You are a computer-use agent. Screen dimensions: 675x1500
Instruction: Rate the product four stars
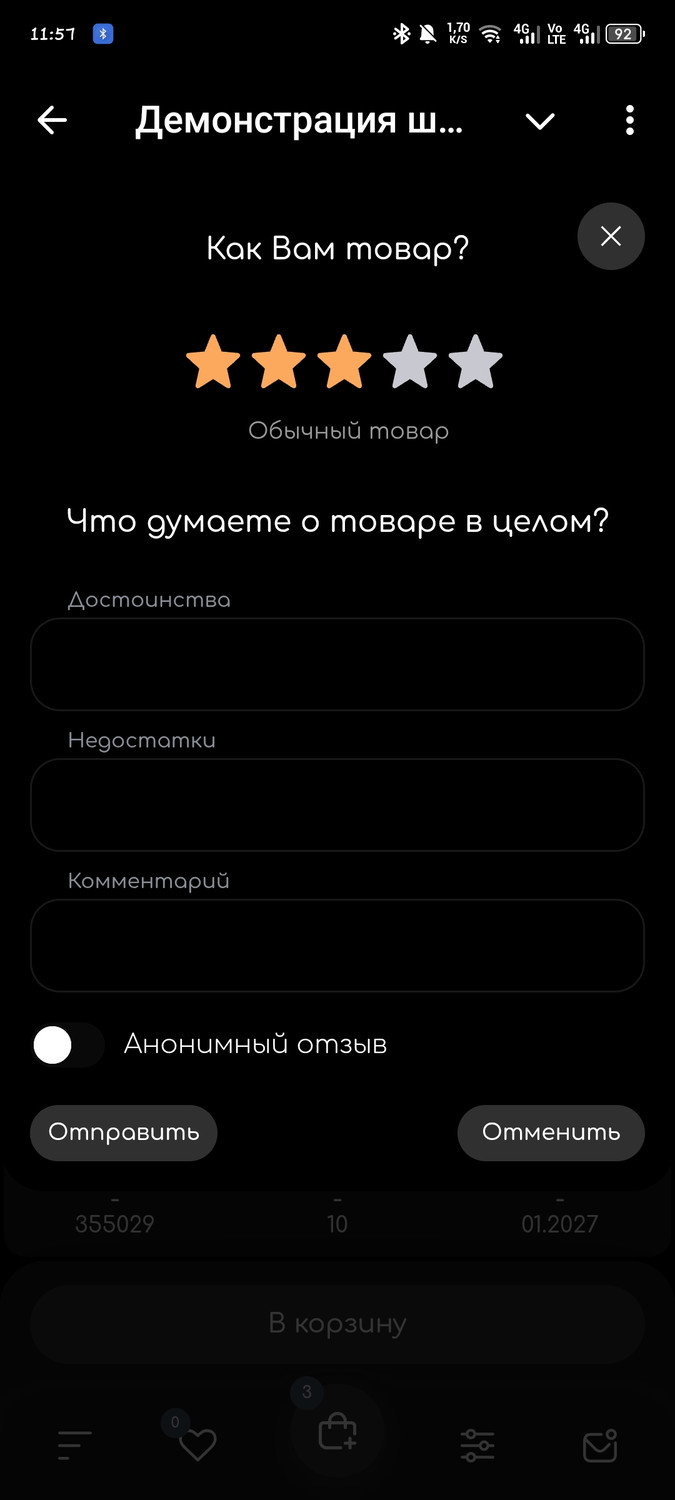tap(410, 363)
